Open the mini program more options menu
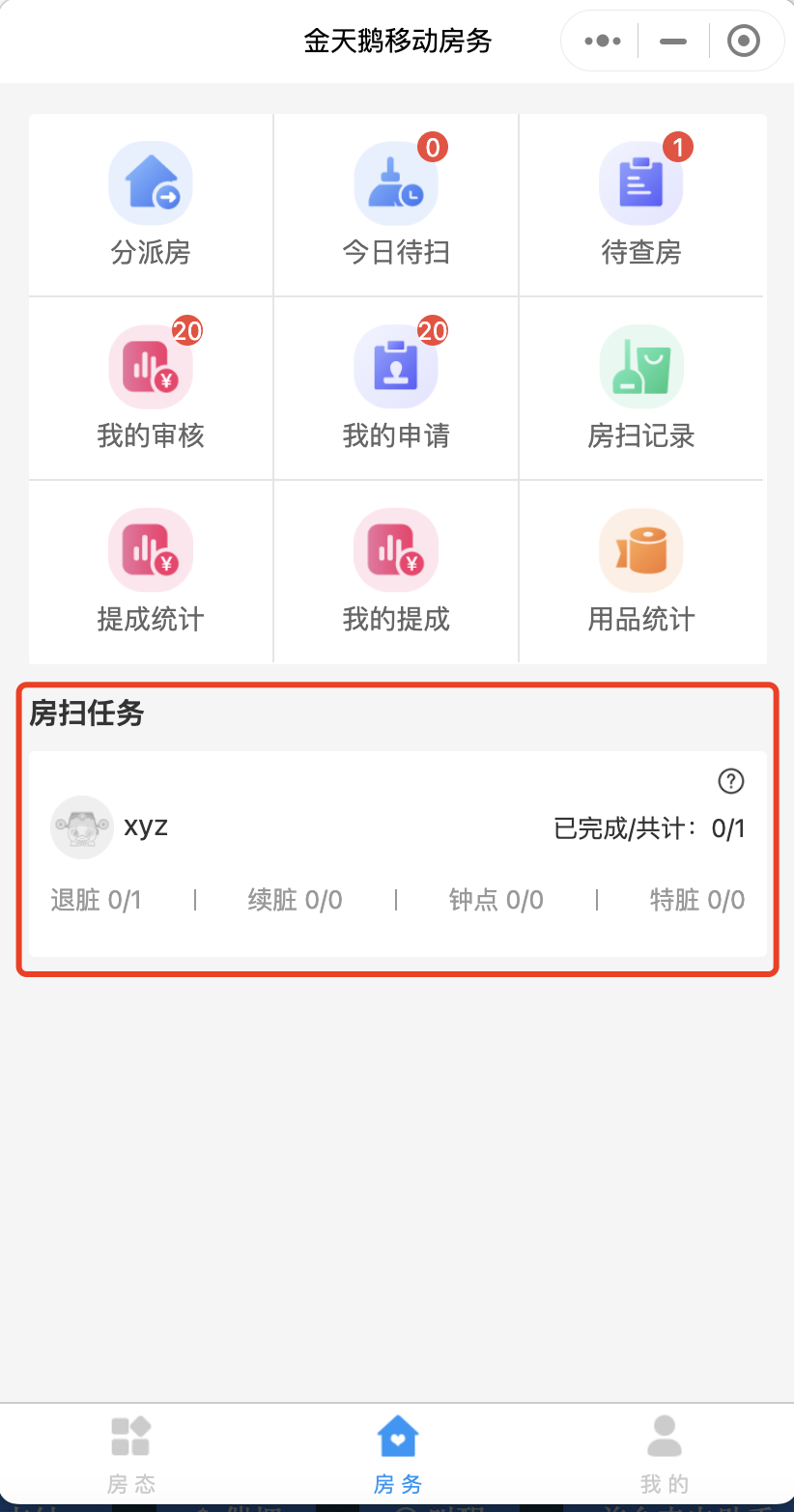The image size is (794, 1512). pos(603,42)
